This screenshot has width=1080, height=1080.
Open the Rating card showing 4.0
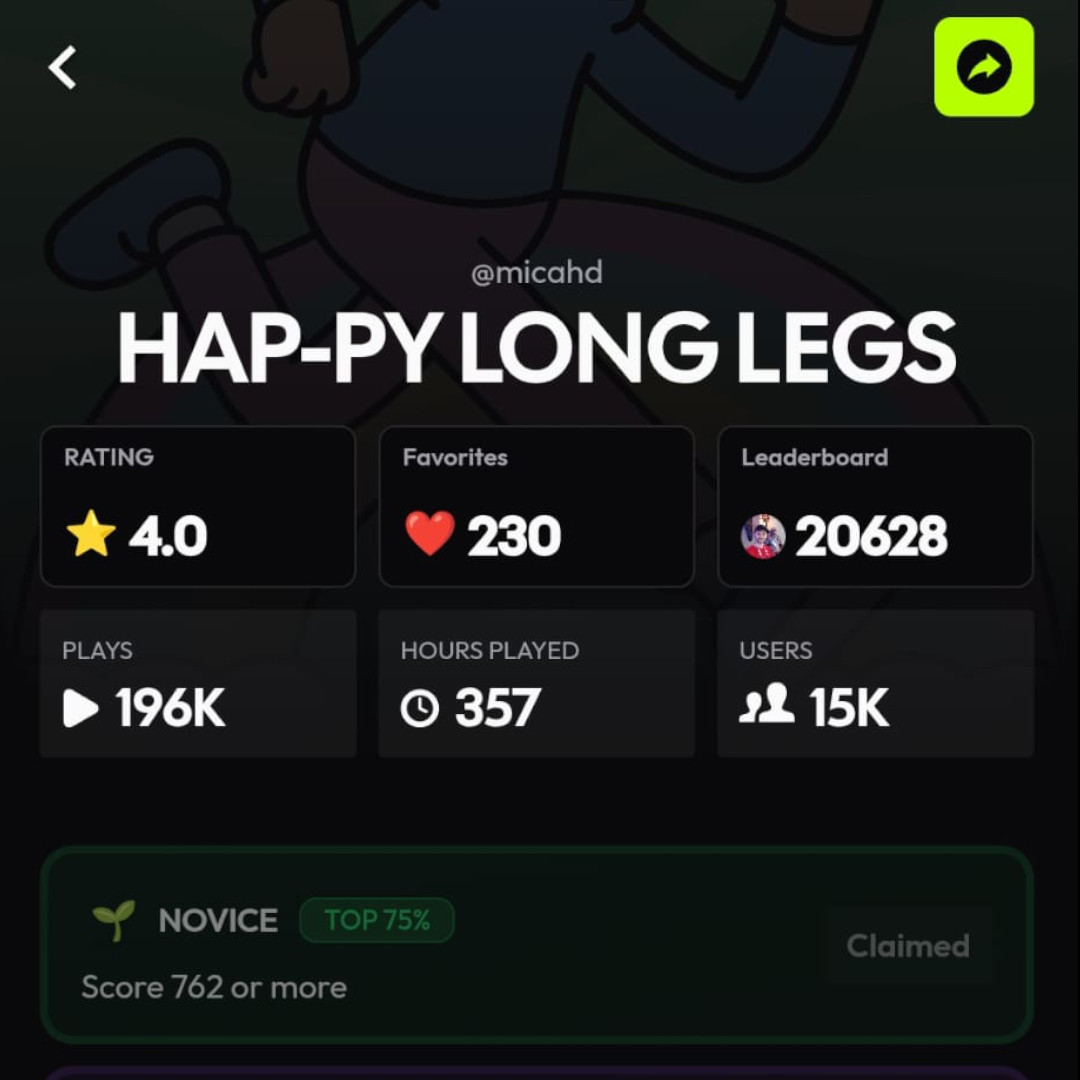click(x=198, y=506)
